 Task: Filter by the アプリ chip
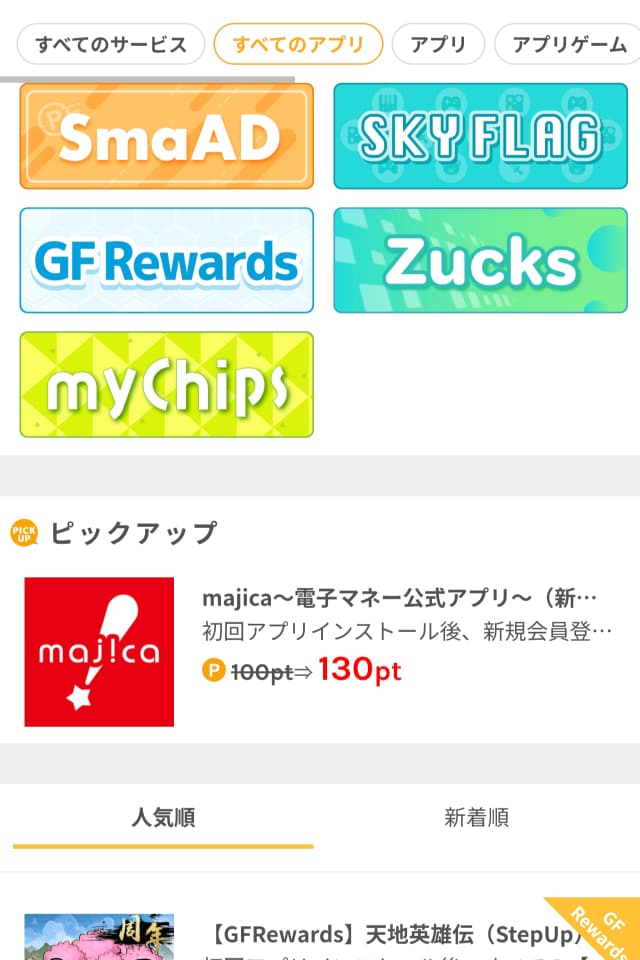coord(438,45)
